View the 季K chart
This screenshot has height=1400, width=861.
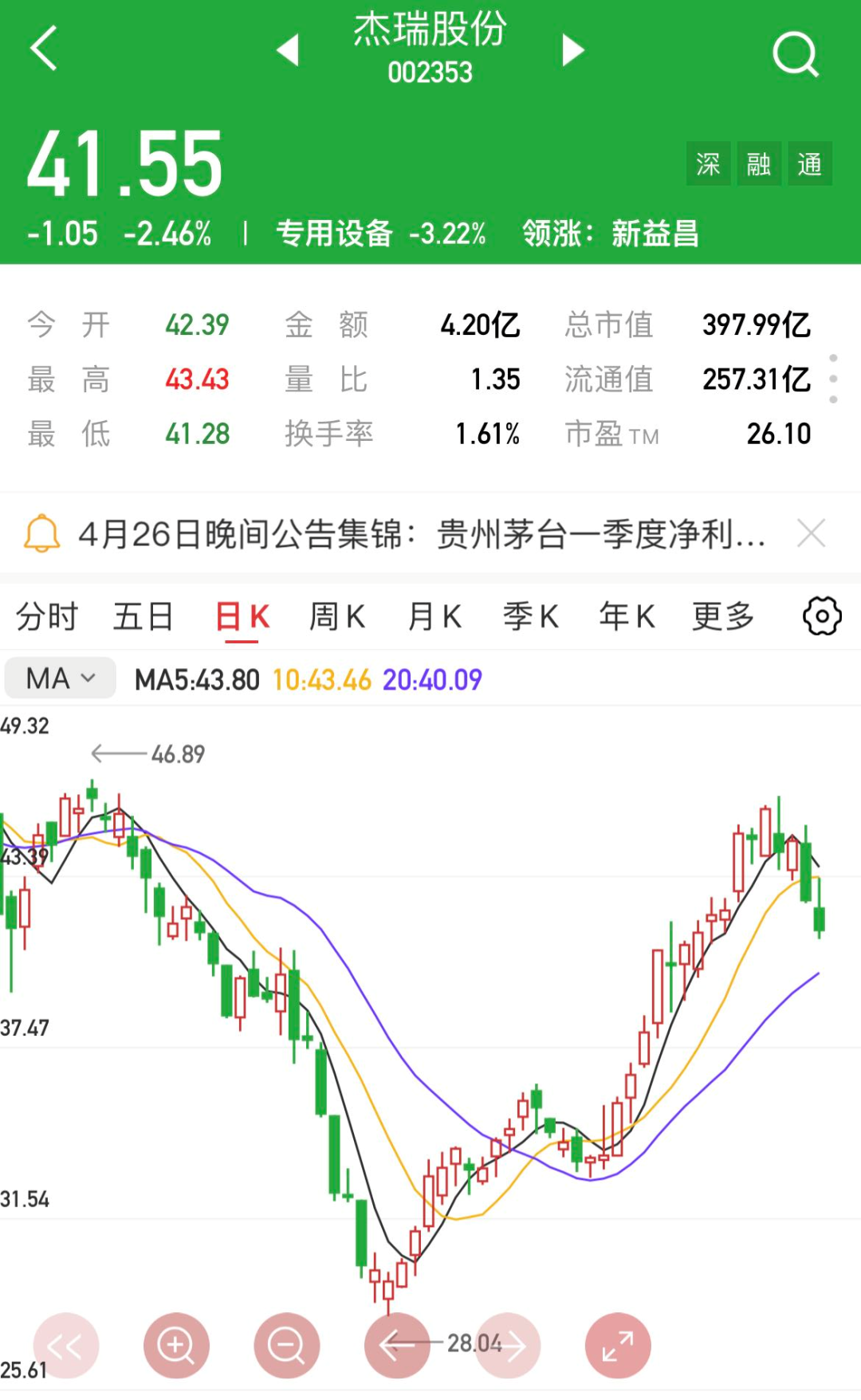531,616
